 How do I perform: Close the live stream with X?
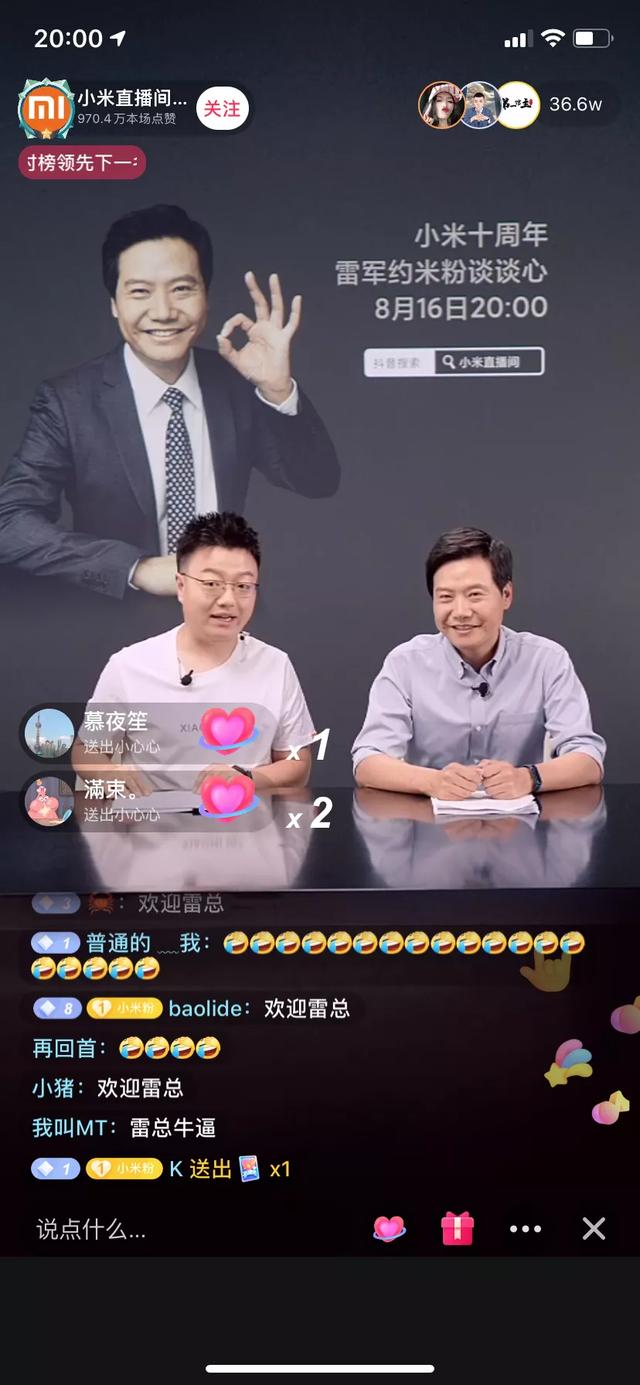pos(594,1228)
